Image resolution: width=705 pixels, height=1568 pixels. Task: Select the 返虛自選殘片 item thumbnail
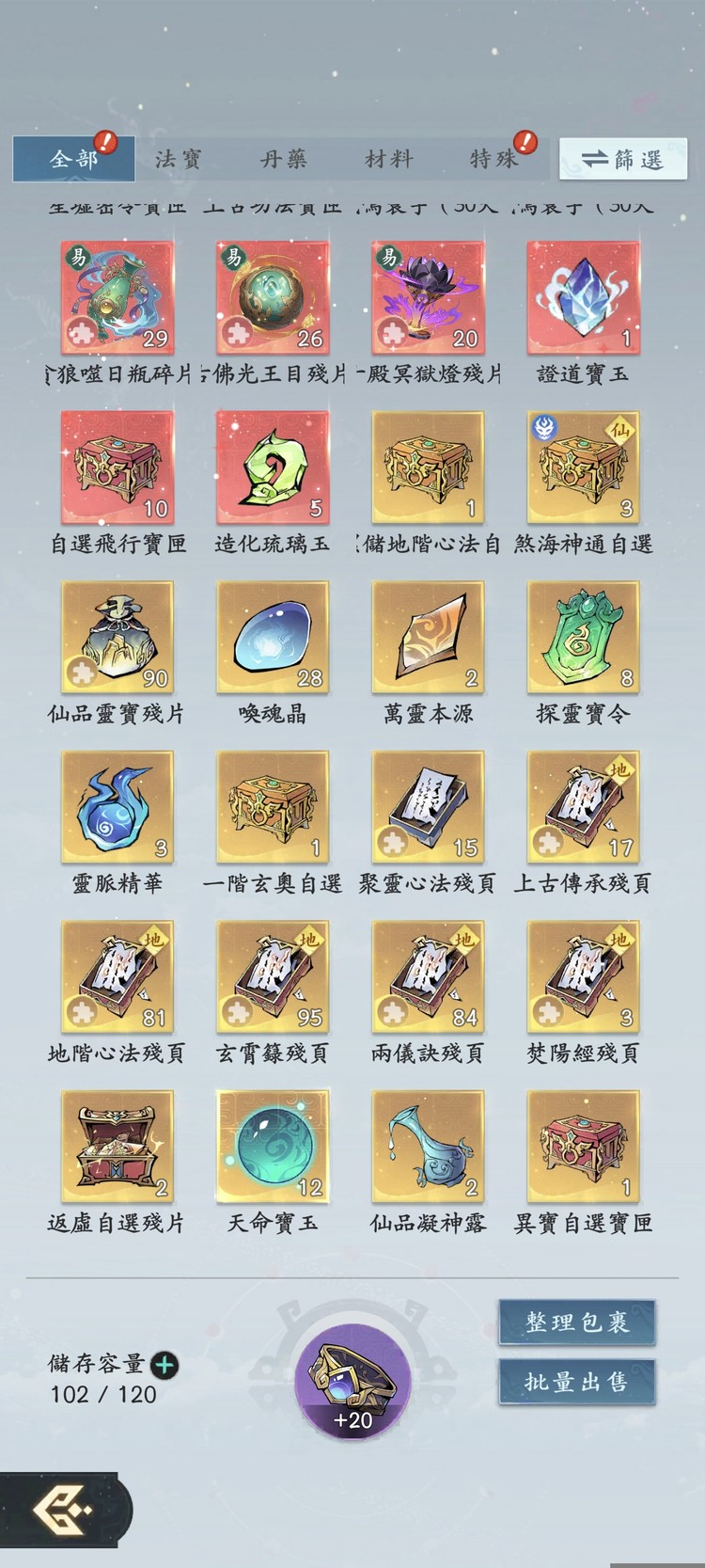point(117,1145)
